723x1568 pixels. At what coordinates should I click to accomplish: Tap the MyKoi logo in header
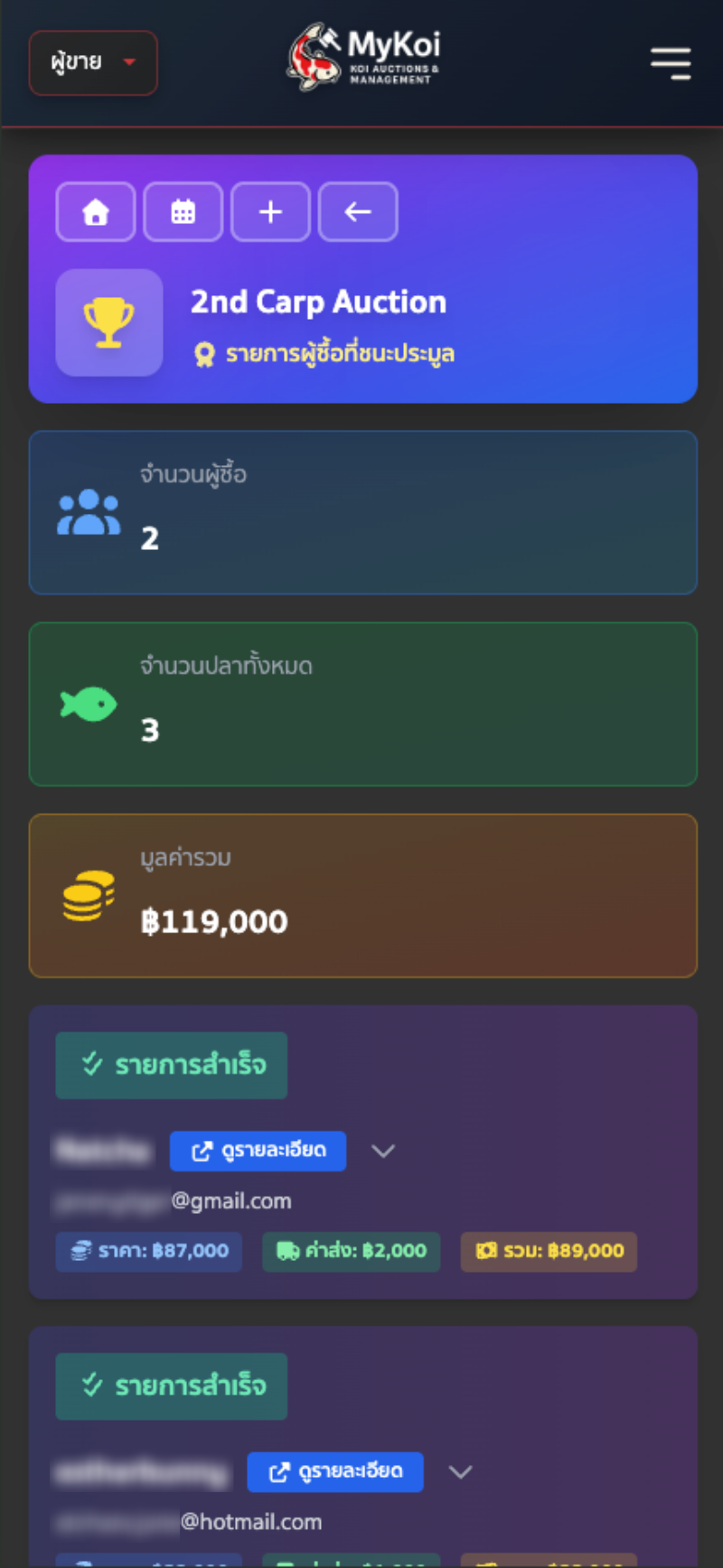point(364,58)
